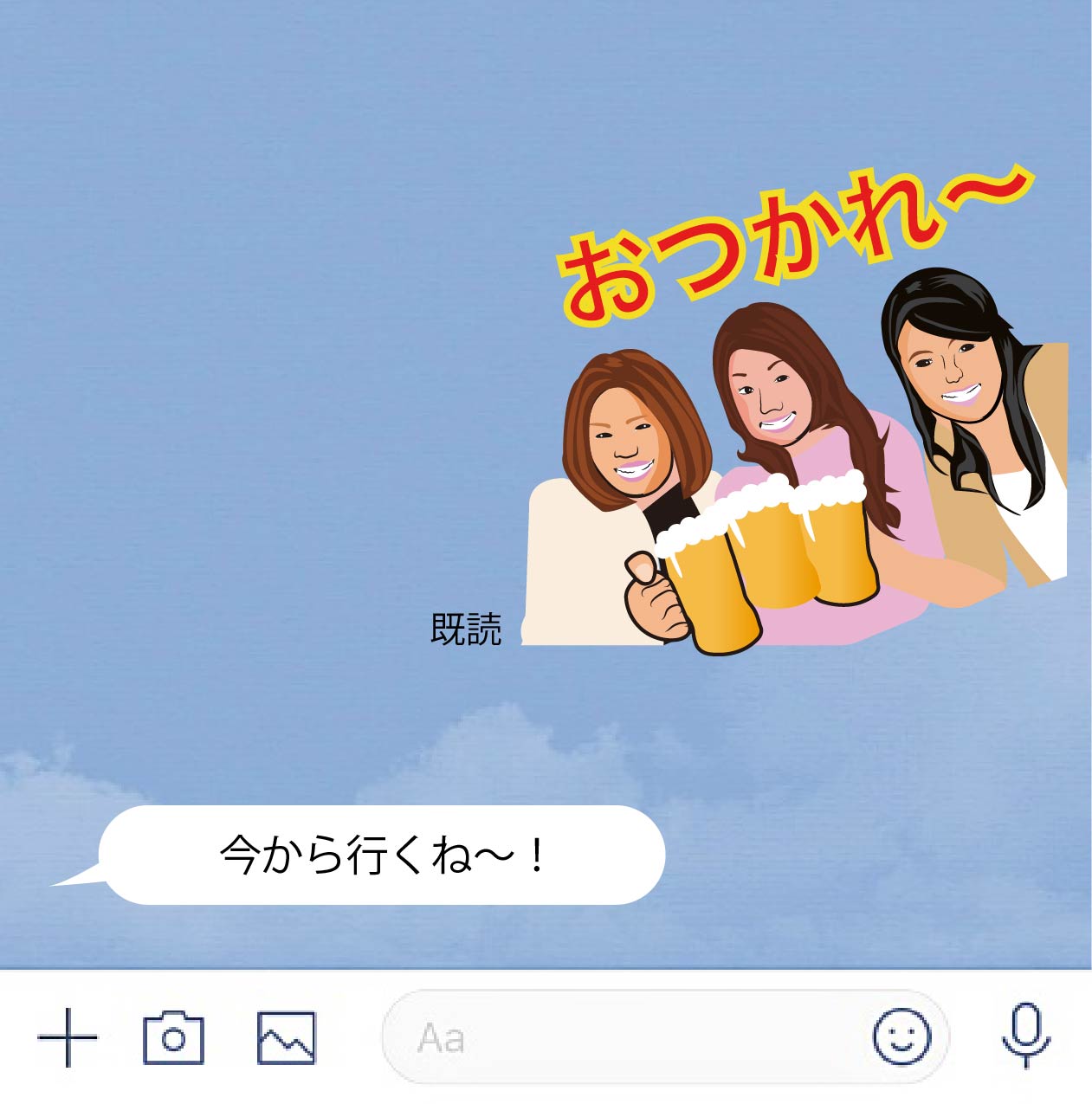Open the plus attachment menu
This screenshot has width=1092, height=1104.
68,1036
